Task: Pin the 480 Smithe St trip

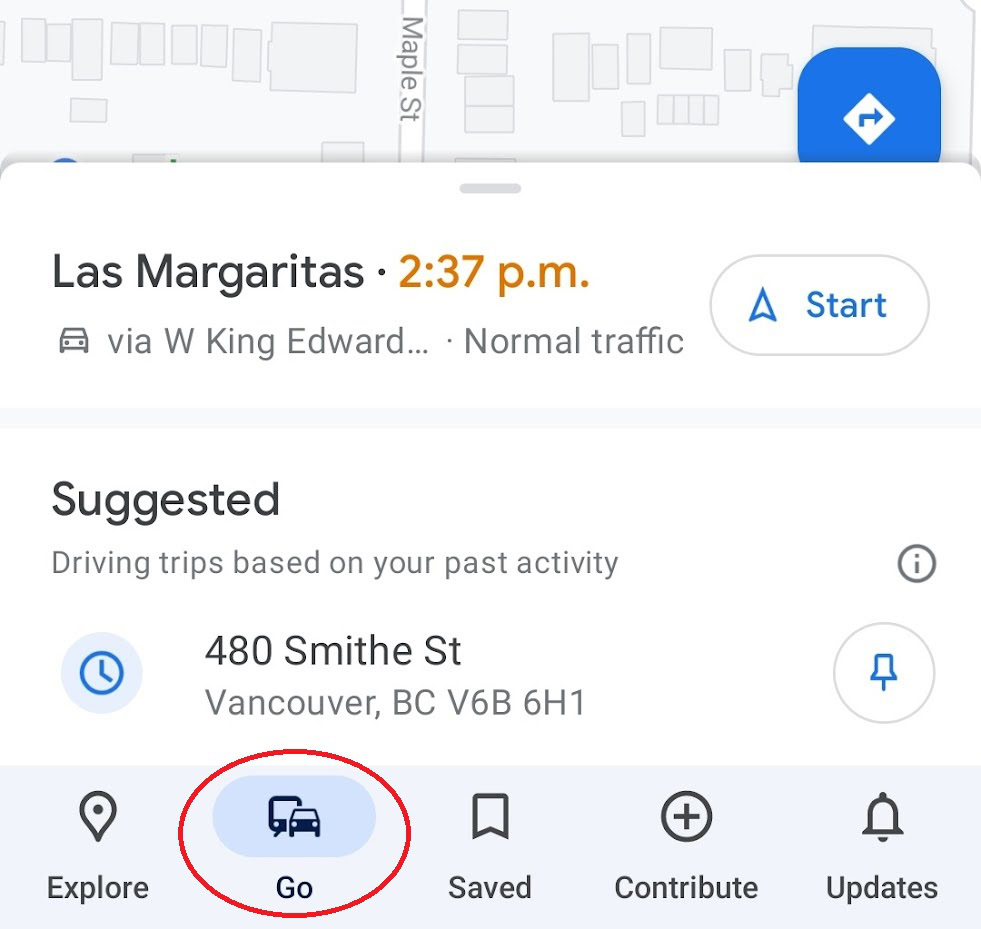Action: click(x=883, y=673)
